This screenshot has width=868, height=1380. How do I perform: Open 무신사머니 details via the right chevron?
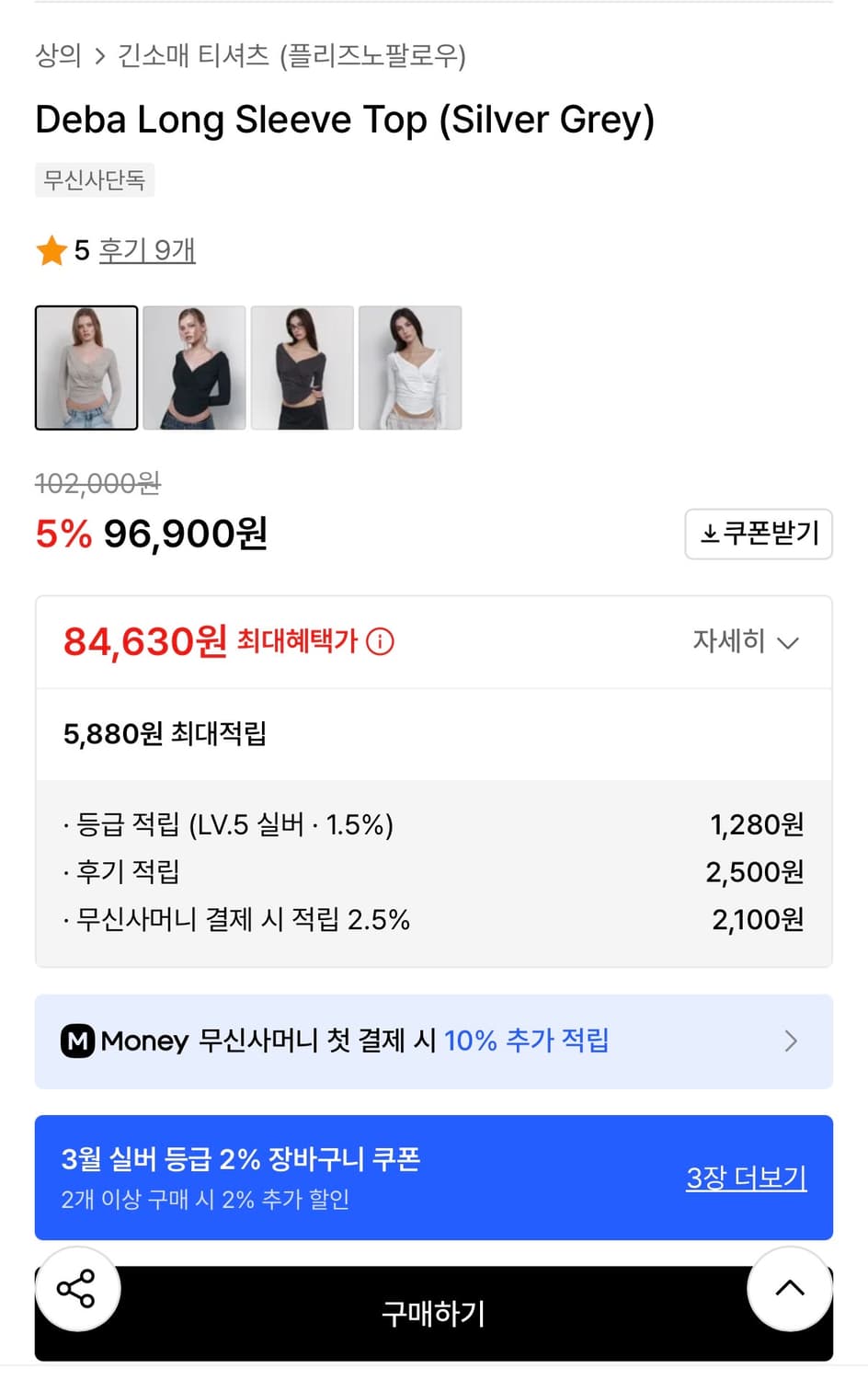[x=790, y=1041]
